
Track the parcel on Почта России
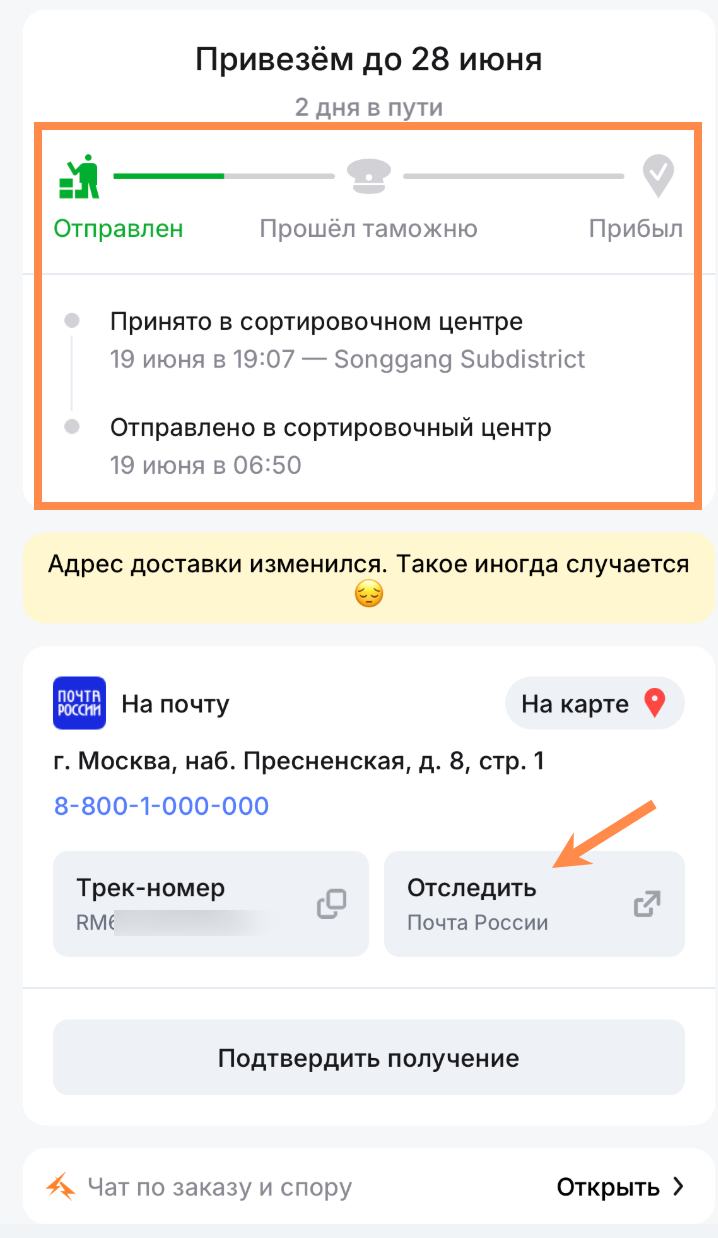click(x=534, y=904)
